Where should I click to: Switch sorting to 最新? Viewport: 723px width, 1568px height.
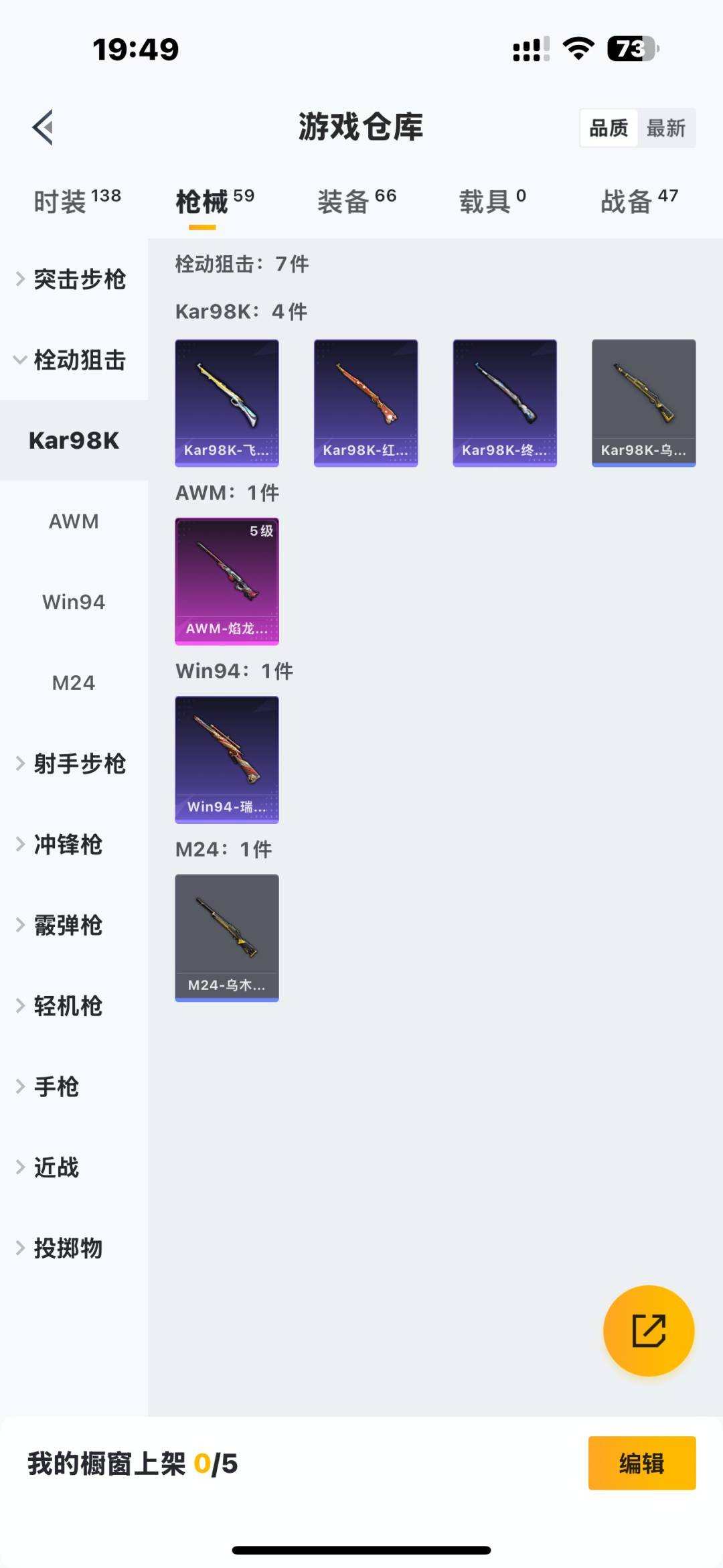point(667,127)
